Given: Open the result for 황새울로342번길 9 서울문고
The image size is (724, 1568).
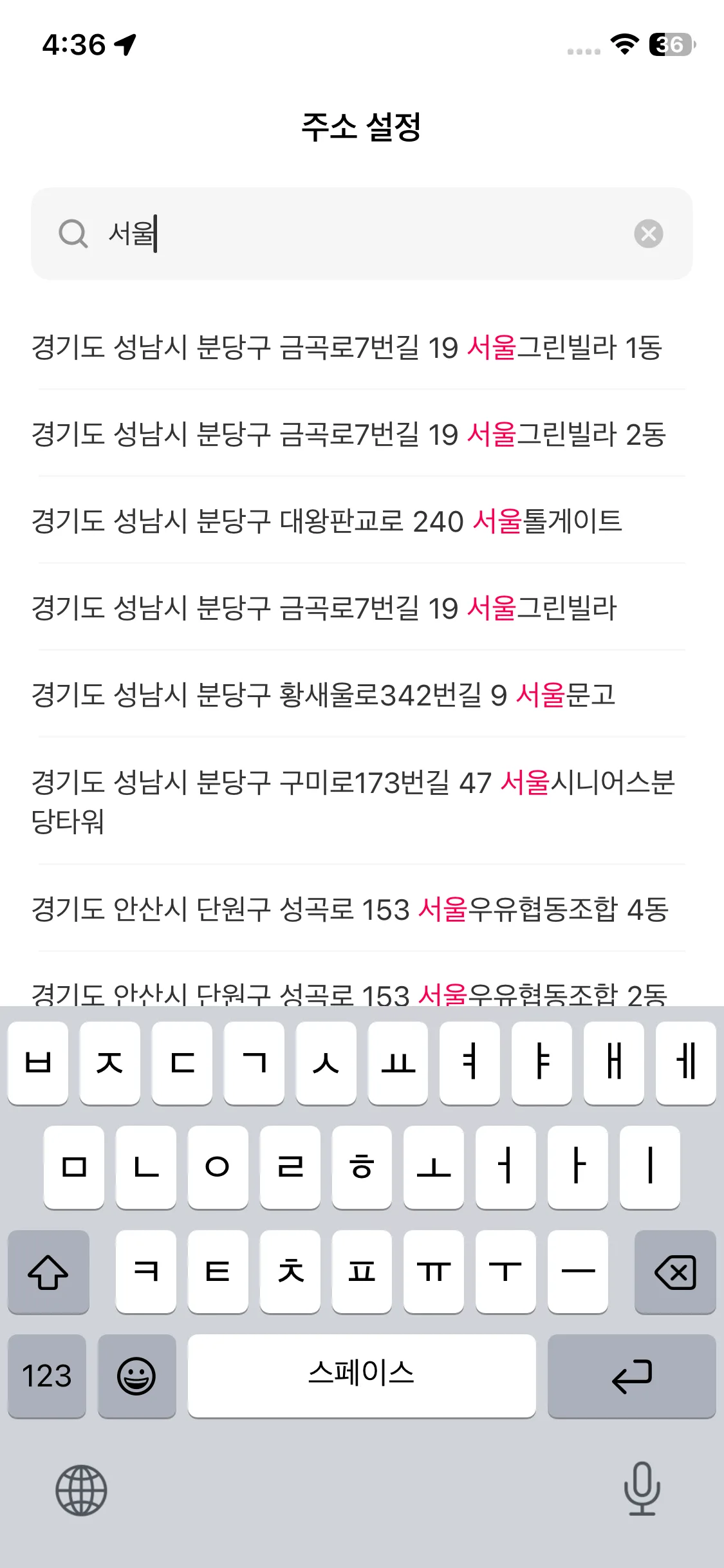Looking at the screenshot, I should click(x=324, y=695).
